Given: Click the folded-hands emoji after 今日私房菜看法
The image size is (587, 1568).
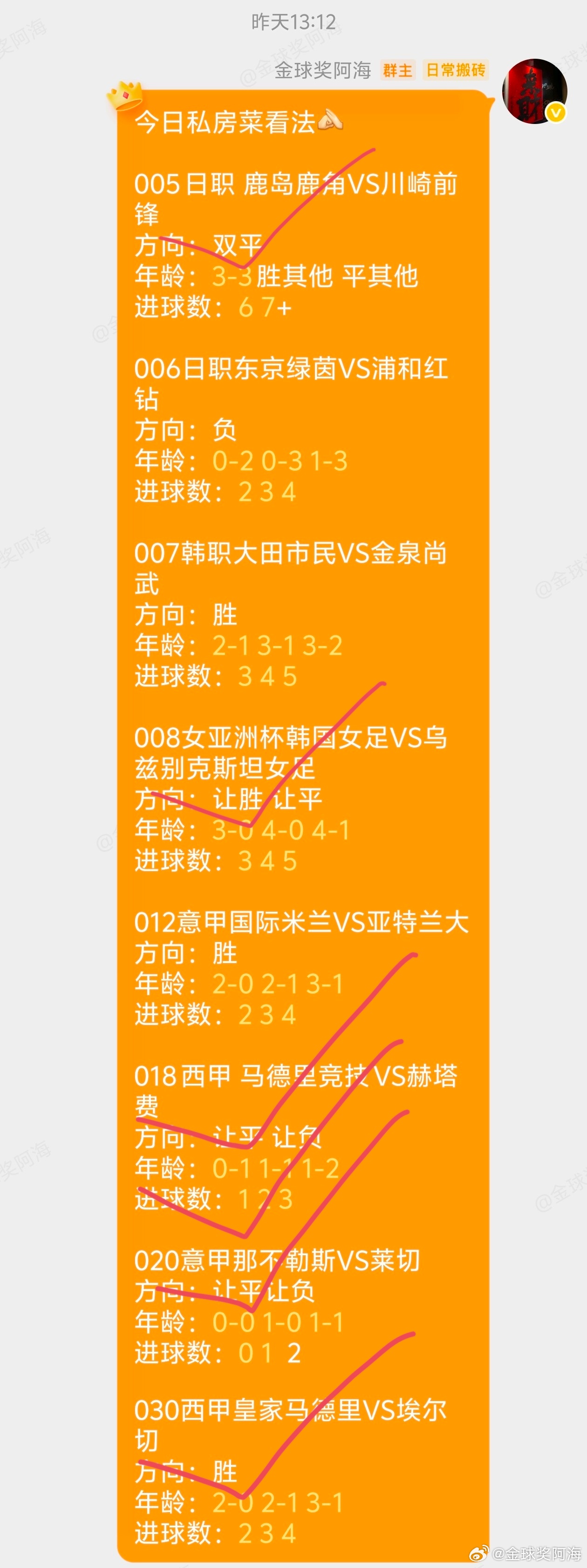Looking at the screenshot, I should tap(332, 119).
